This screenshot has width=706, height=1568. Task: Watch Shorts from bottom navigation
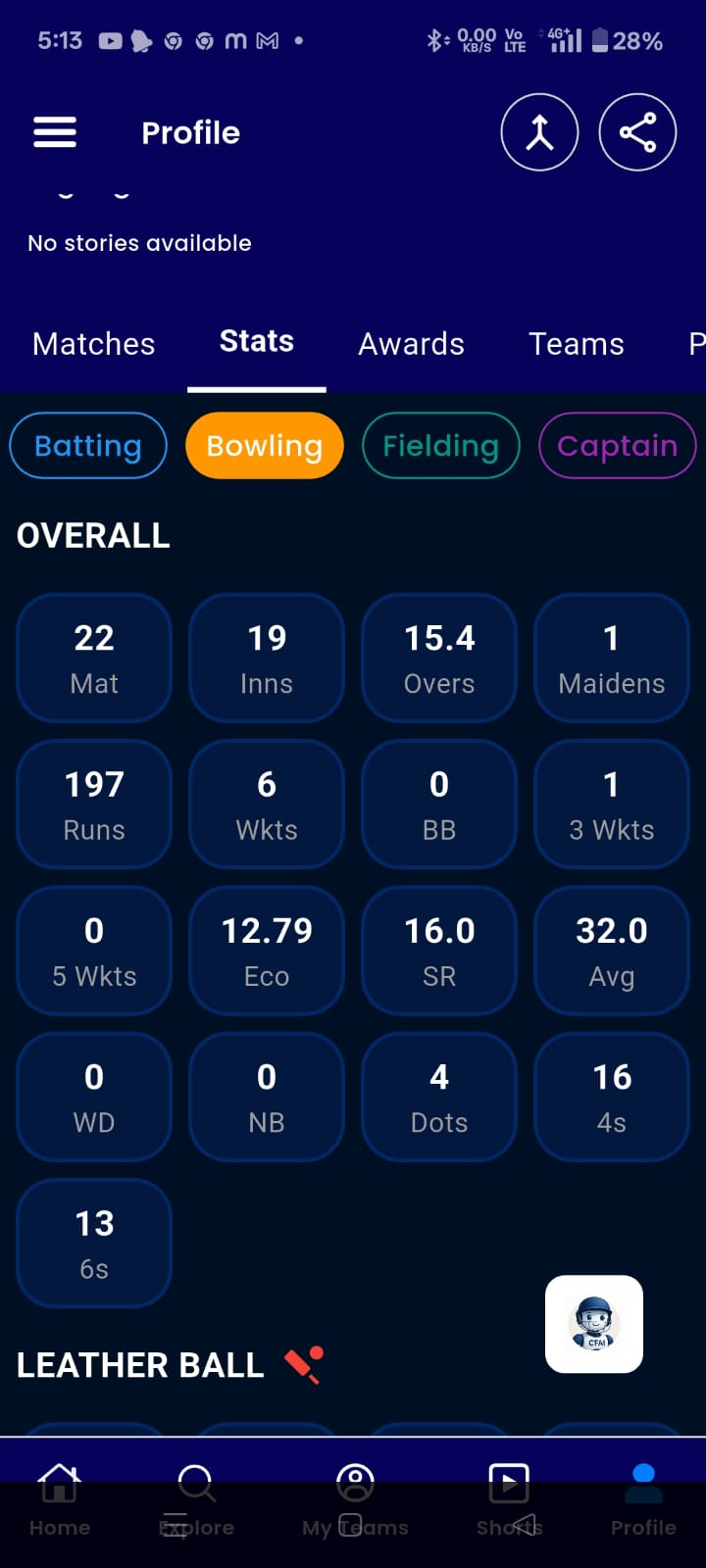pyautogui.click(x=509, y=1500)
